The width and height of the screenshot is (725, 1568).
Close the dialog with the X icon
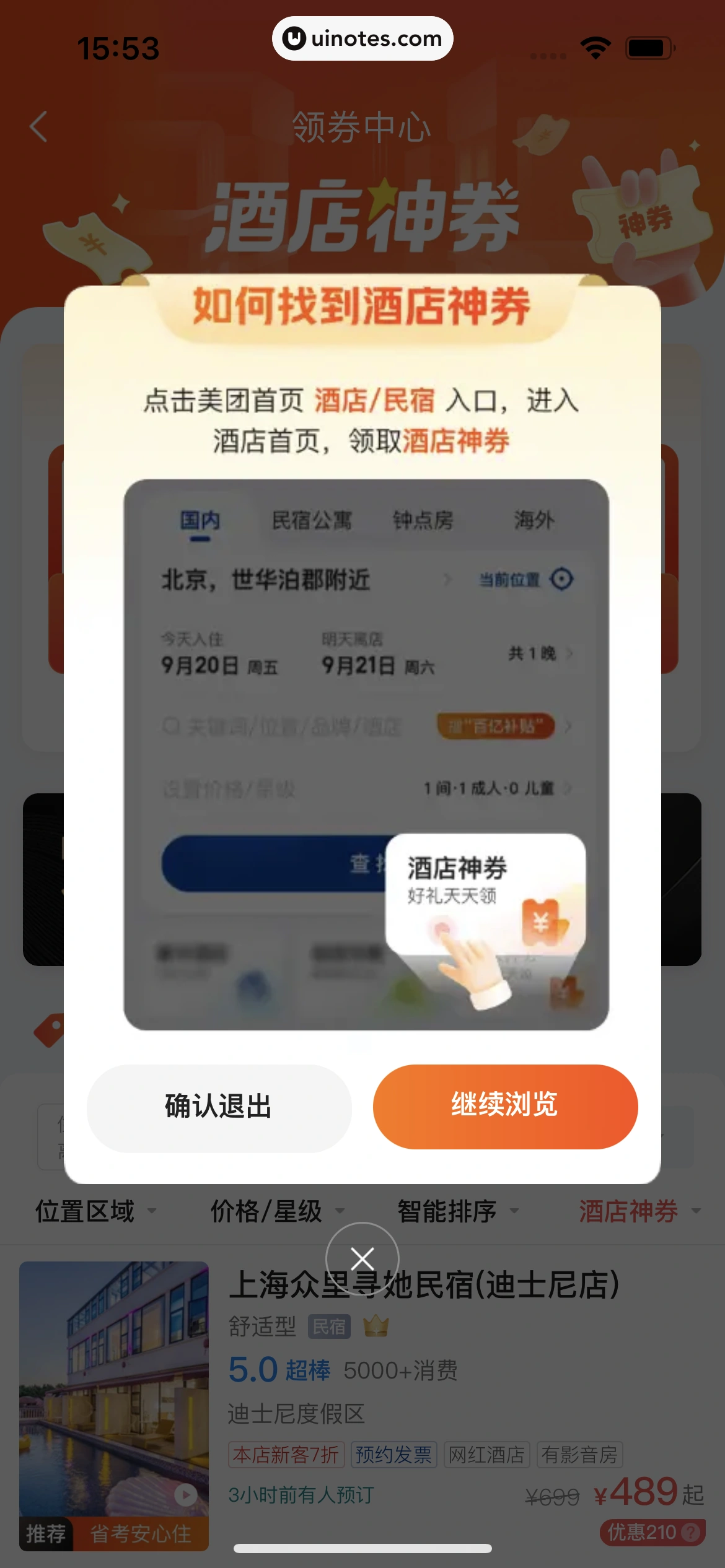pos(362,1258)
